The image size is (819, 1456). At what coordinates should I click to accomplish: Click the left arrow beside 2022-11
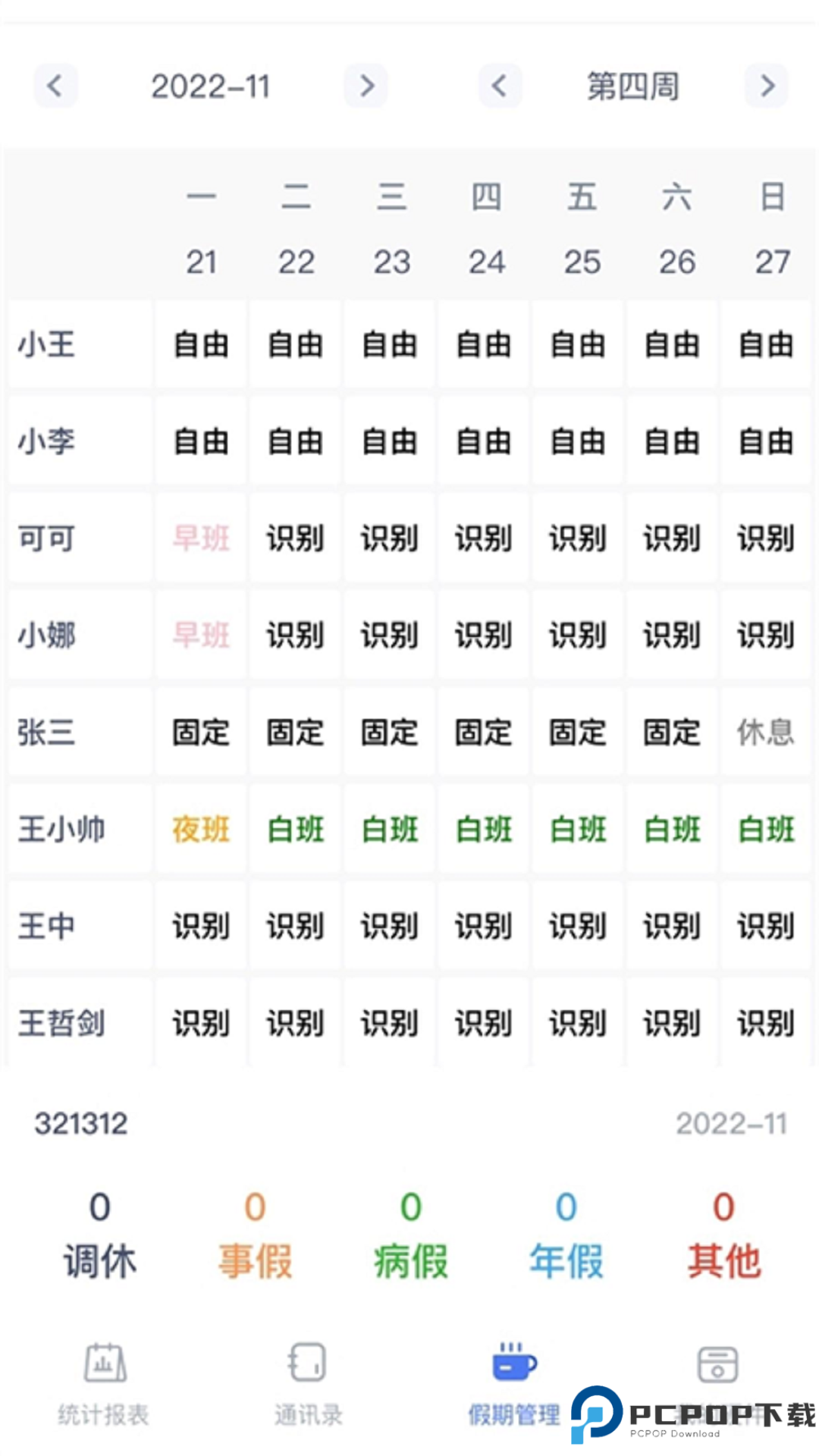pyautogui.click(x=55, y=86)
